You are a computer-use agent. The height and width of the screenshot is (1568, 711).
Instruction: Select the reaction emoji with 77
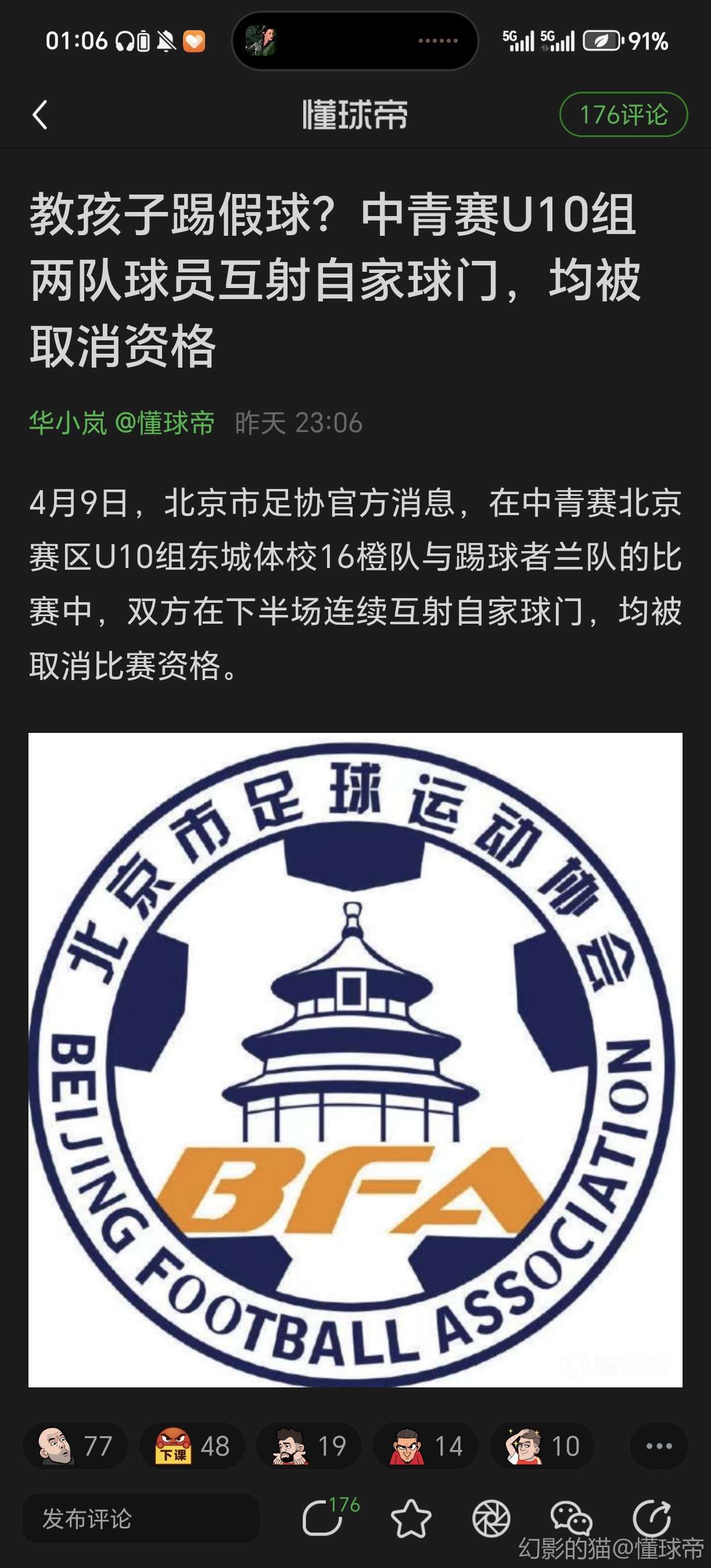(x=76, y=1445)
